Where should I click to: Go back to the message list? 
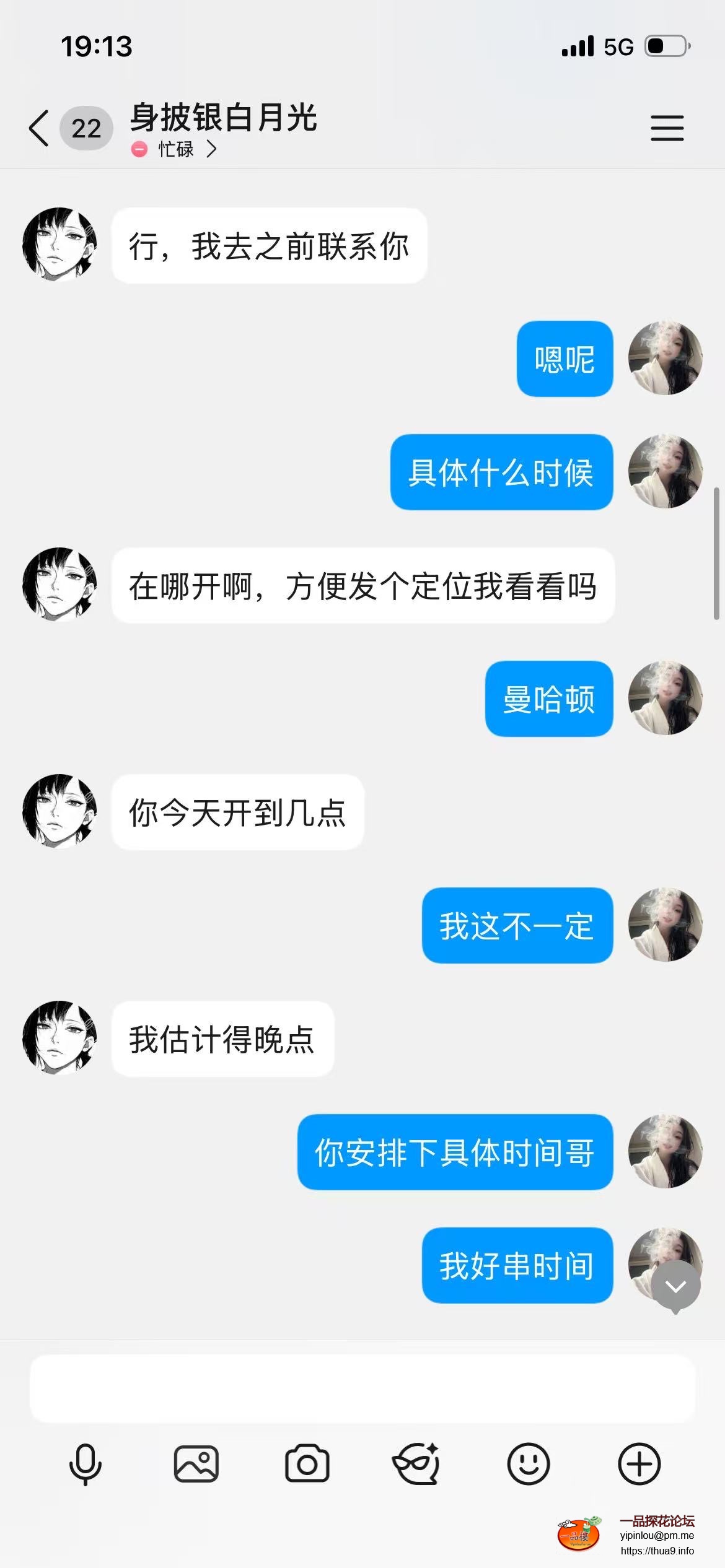(39, 128)
